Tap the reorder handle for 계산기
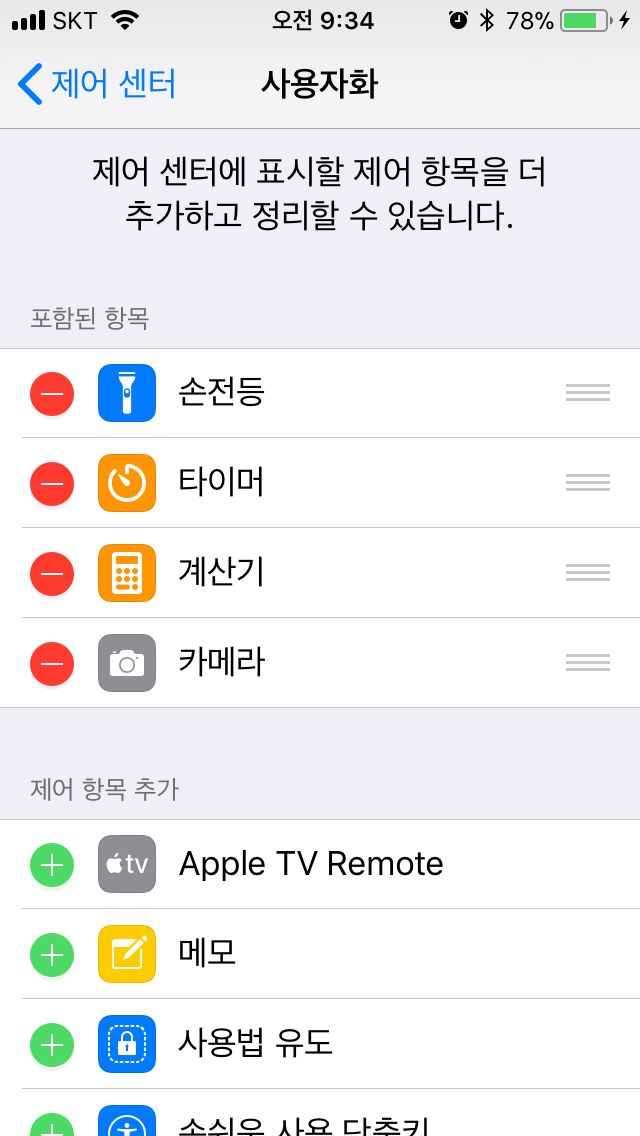Viewport: 640px width, 1136px height. [x=588, y=572]
